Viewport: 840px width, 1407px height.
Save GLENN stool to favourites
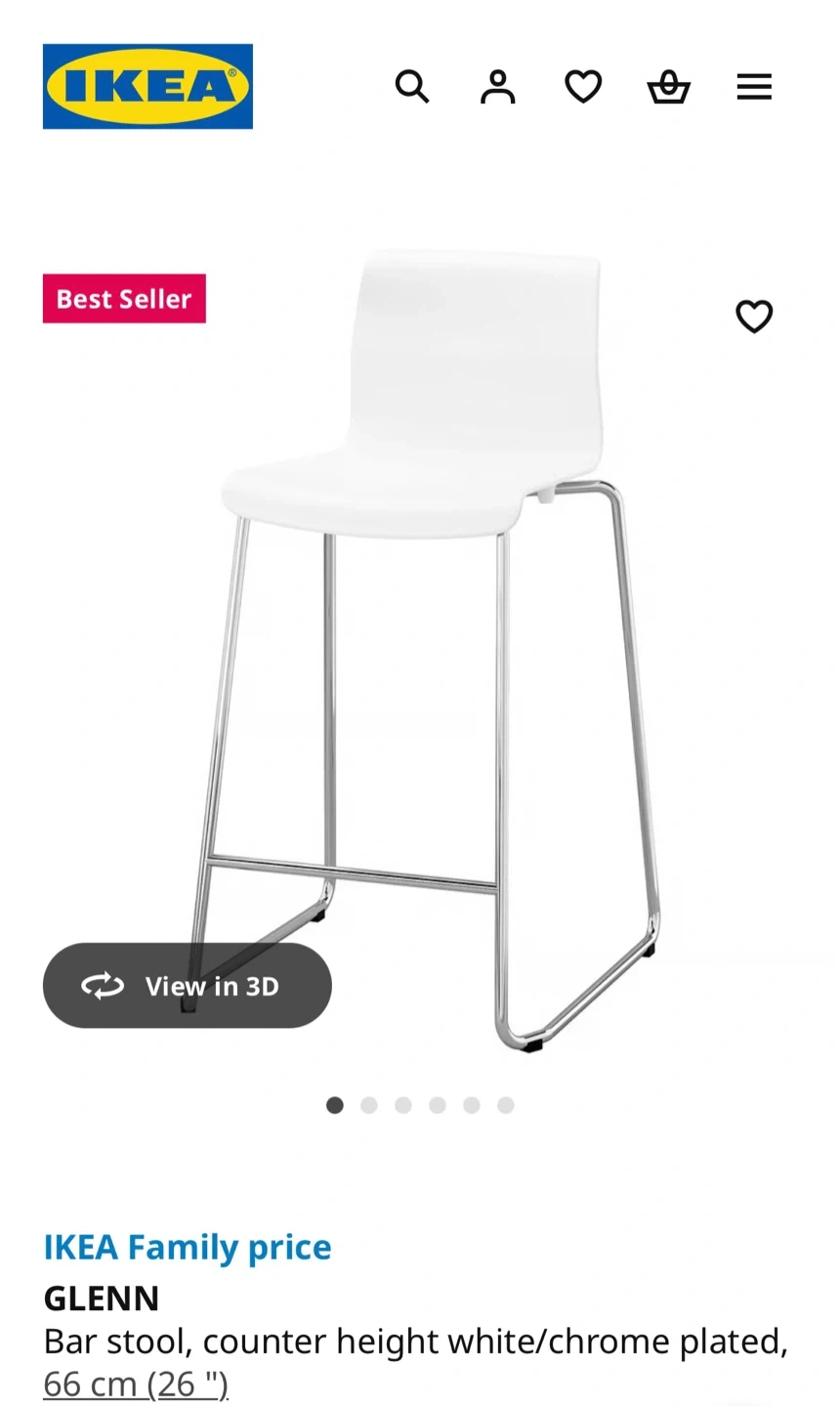[x=754, y=316]
